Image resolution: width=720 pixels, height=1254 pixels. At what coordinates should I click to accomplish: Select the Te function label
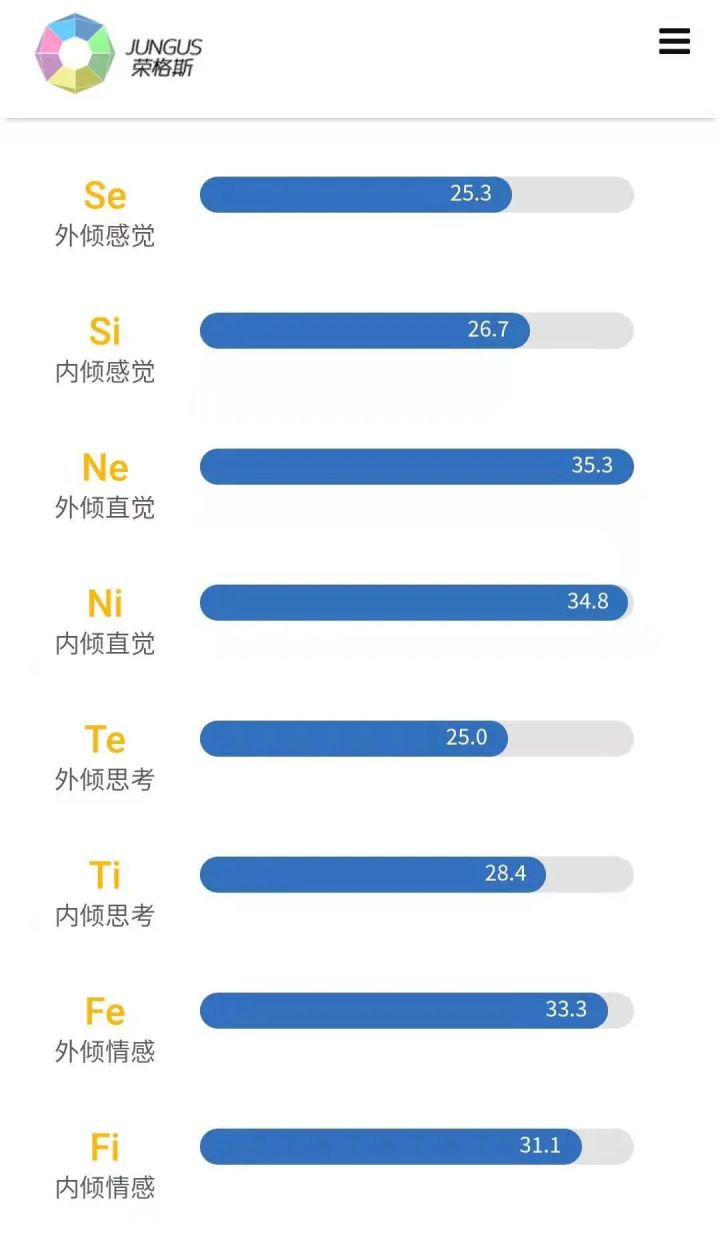point(104,739)
